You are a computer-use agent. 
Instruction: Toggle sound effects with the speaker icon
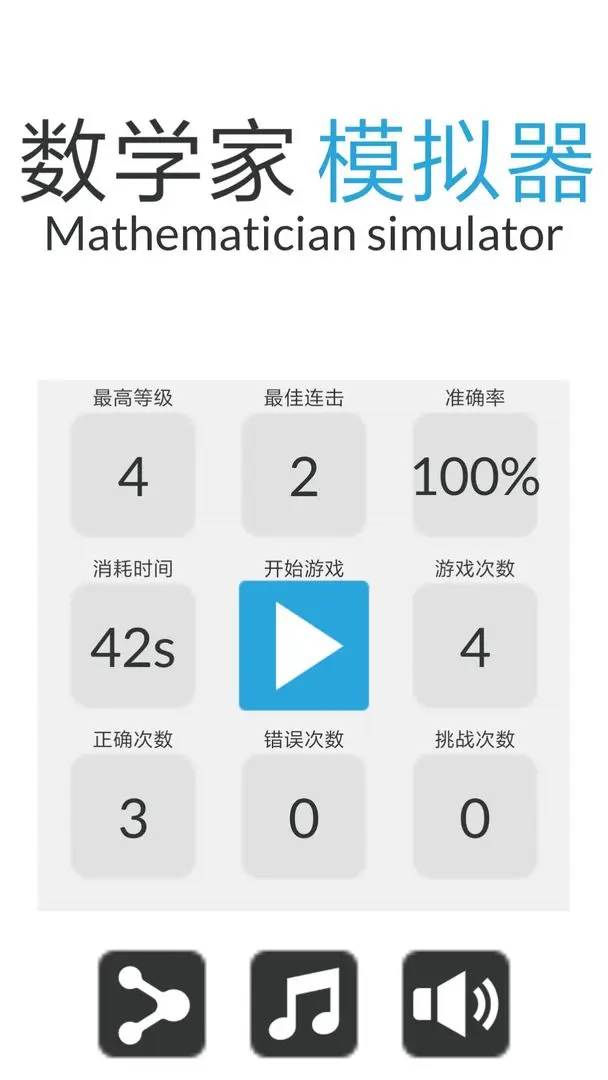click(x=456, y=1003)
